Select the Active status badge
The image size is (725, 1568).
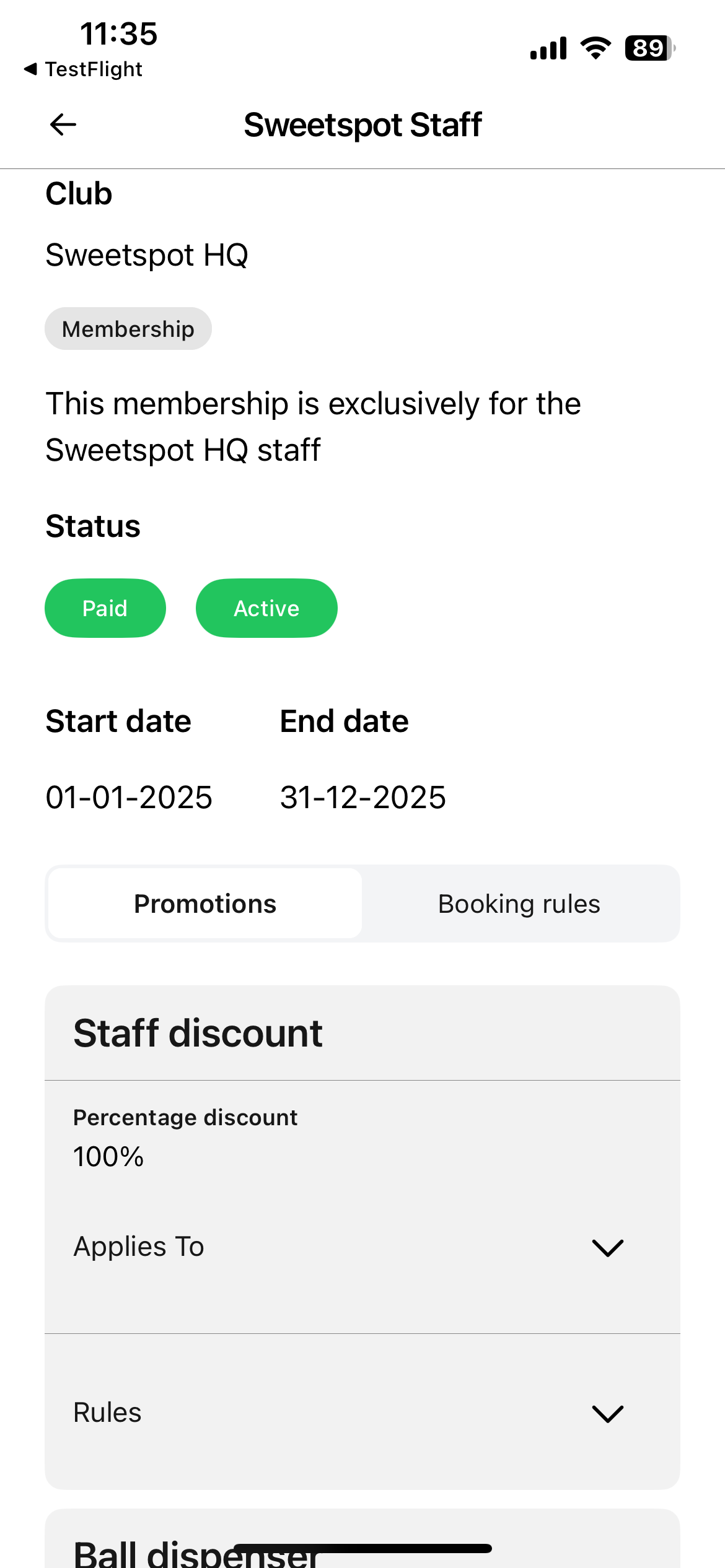click(x=266, y=608)
